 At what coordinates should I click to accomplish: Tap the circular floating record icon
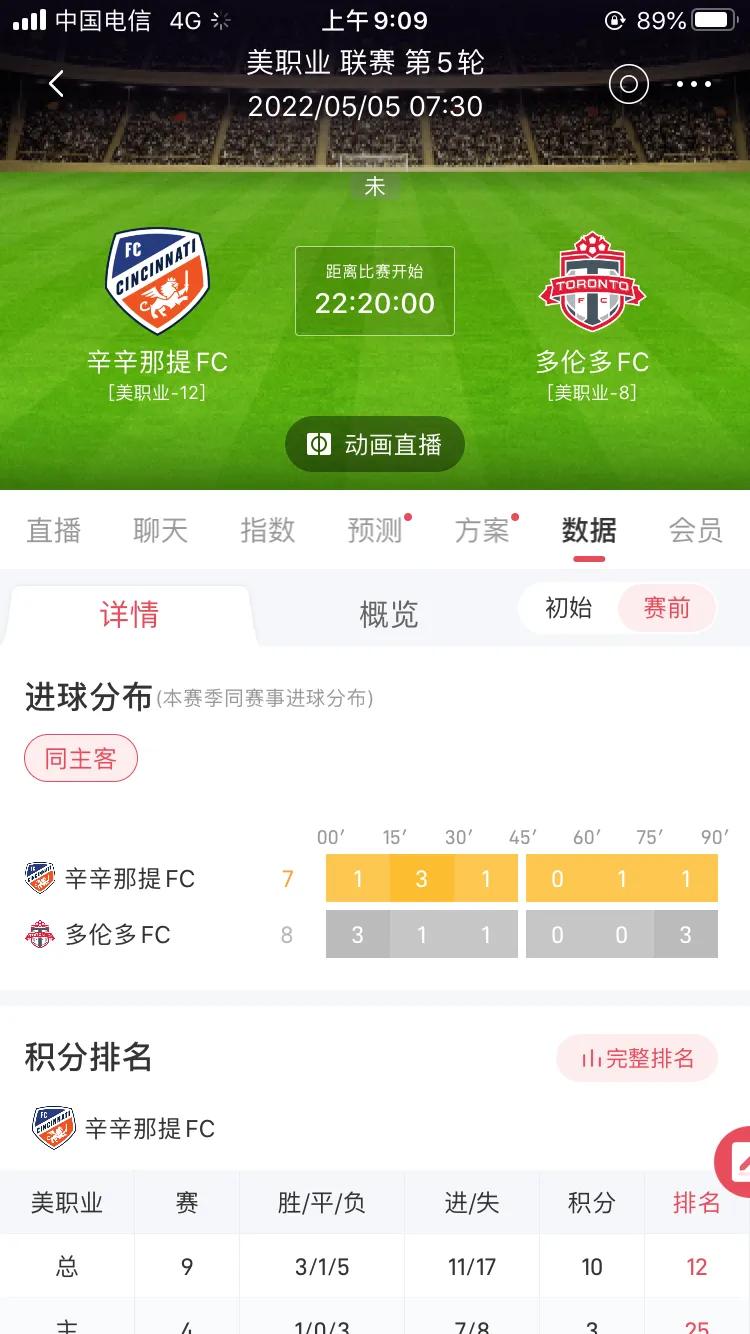628,84
